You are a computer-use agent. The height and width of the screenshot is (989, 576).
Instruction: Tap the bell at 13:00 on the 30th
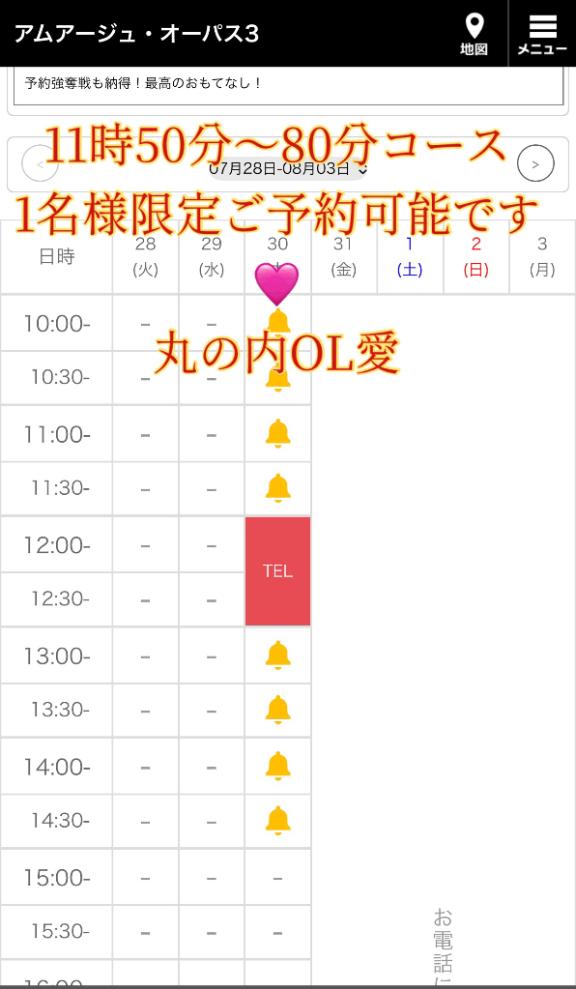278,655
